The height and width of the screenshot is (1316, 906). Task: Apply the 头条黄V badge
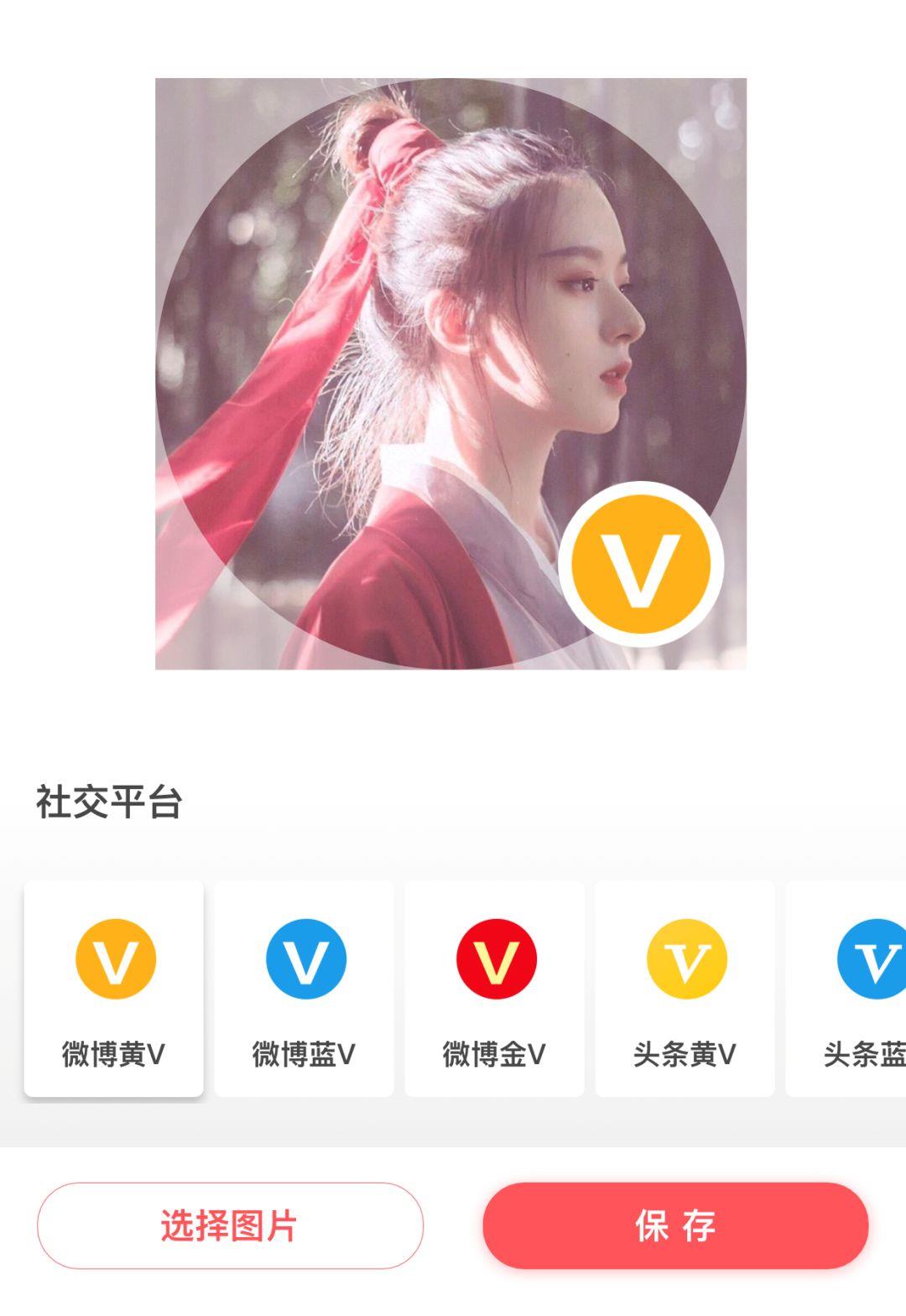685,988
